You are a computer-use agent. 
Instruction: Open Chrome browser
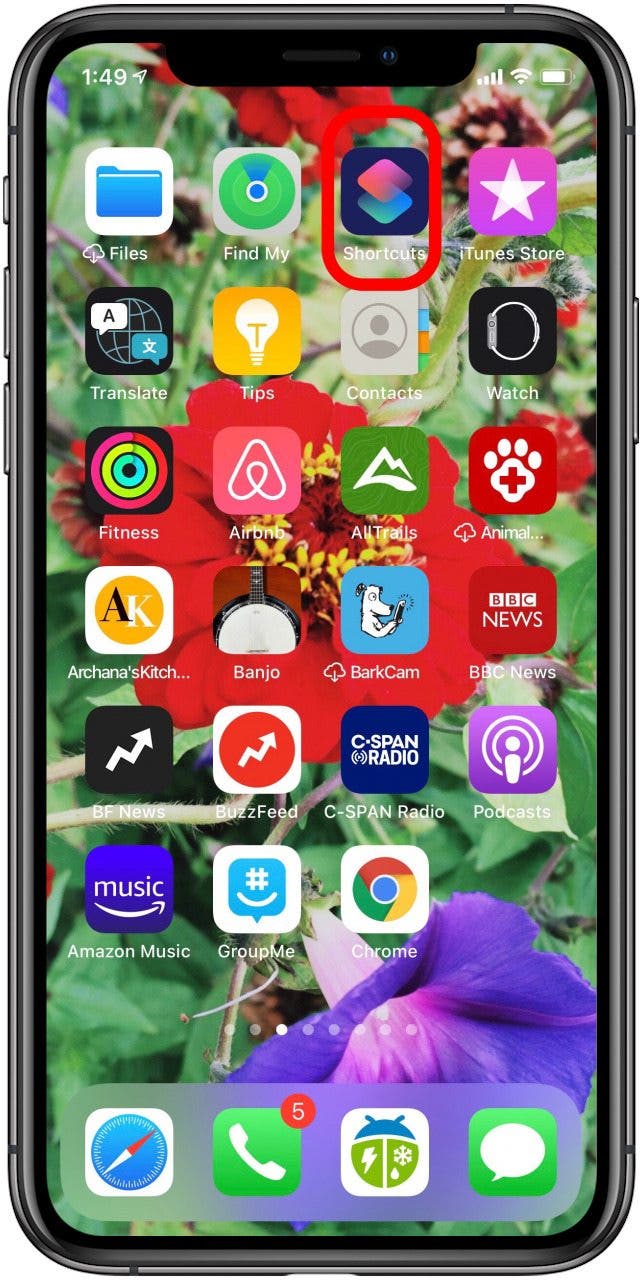(384, 889)
